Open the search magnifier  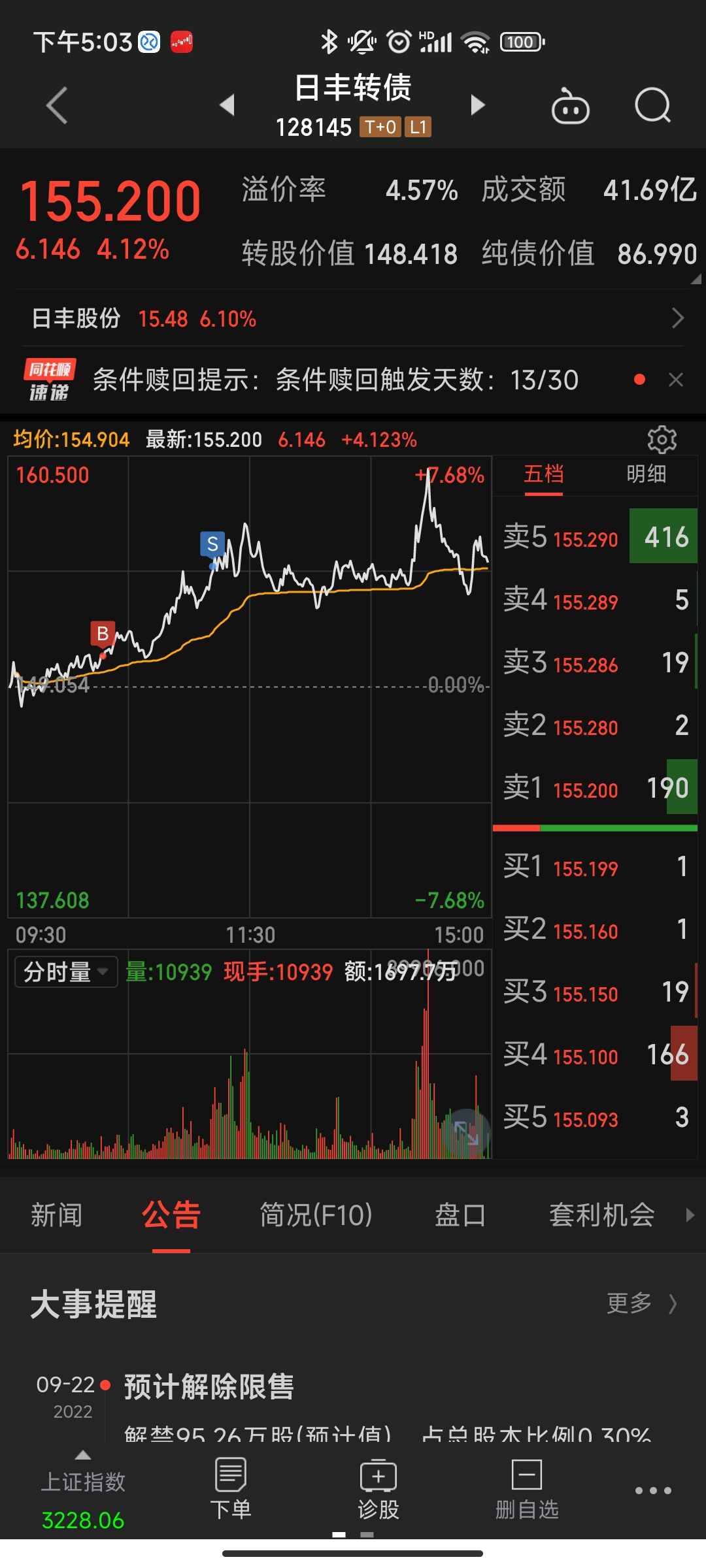[x=652, y=105]
